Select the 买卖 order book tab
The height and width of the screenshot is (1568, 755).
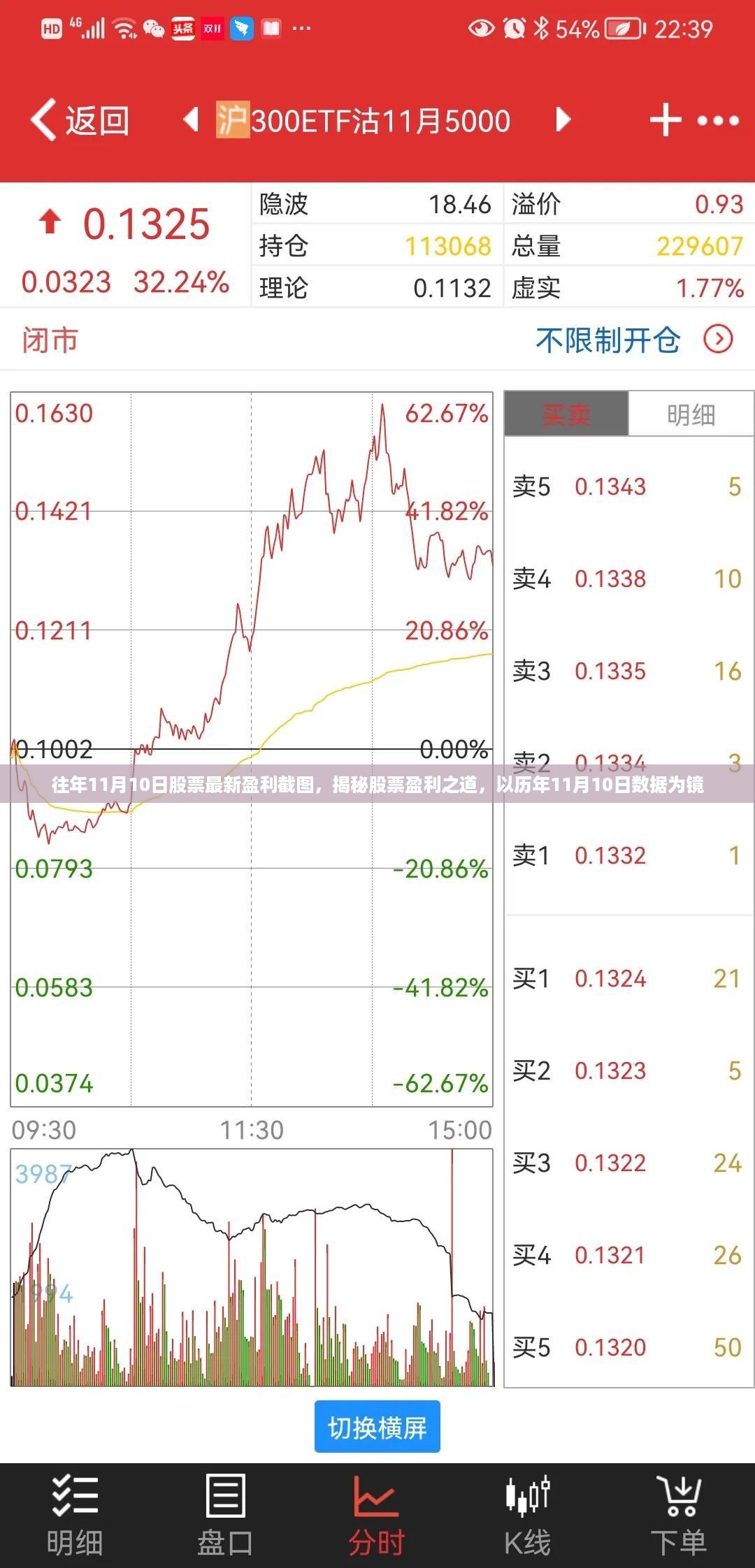coord(566,414)
